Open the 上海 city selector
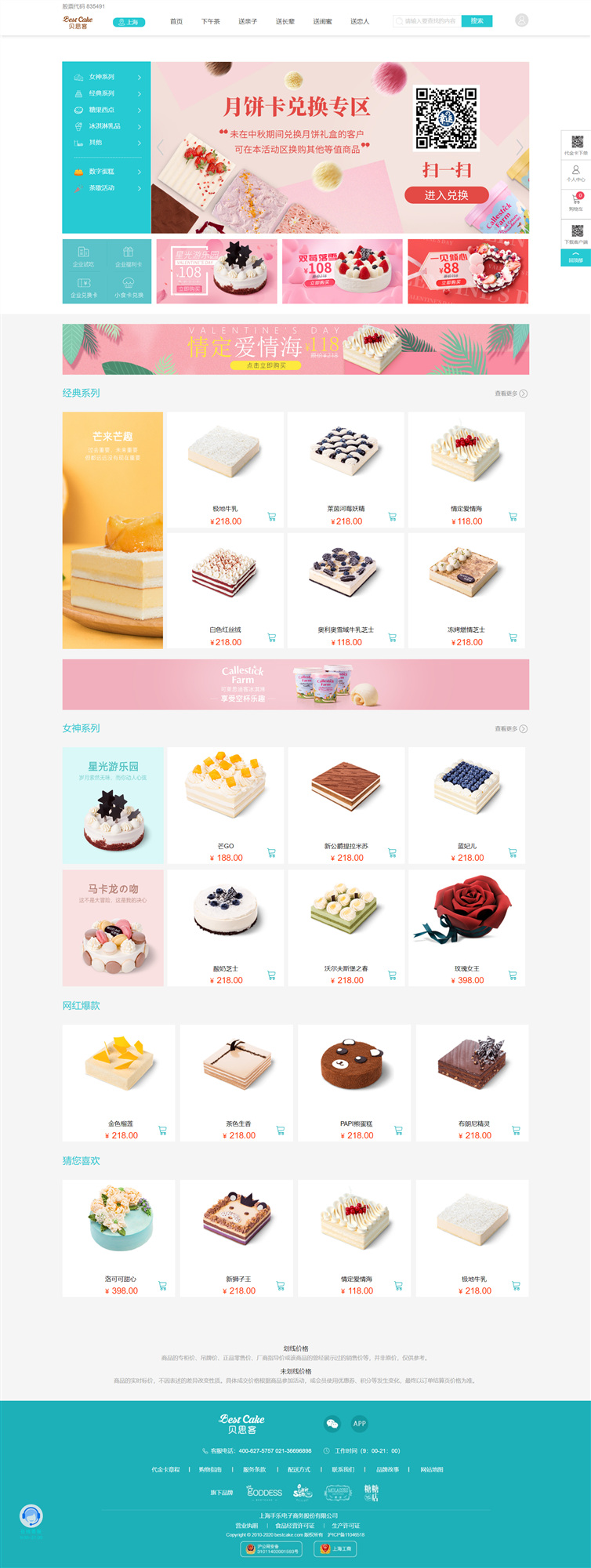This screenshot has width=591, height=1568. 129,22
